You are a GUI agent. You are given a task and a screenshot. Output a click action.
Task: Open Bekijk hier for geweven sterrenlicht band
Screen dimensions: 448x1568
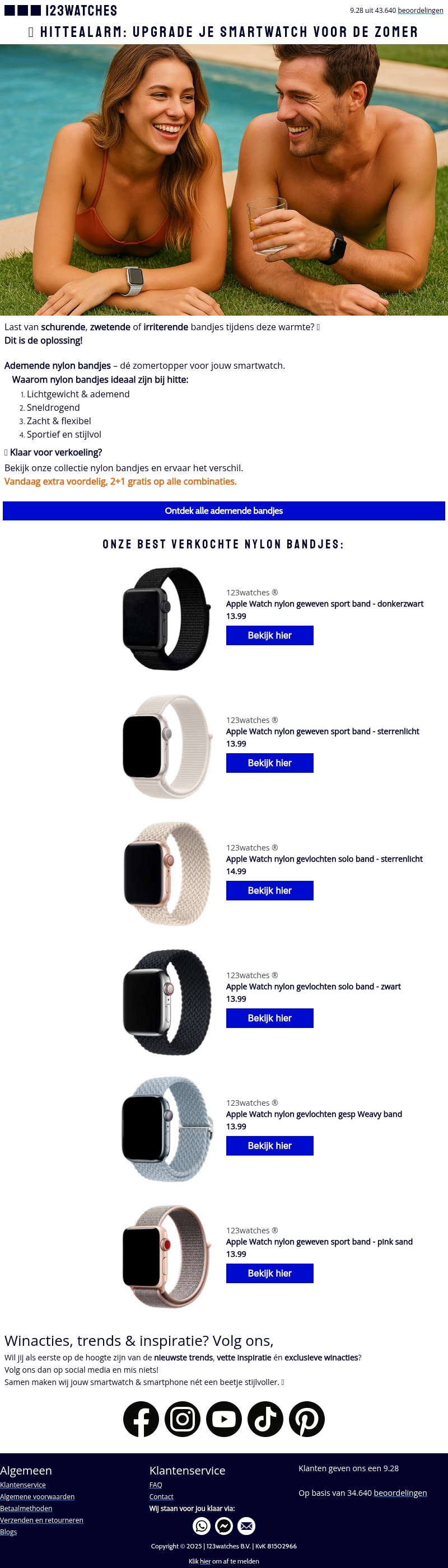coord(269,763)
